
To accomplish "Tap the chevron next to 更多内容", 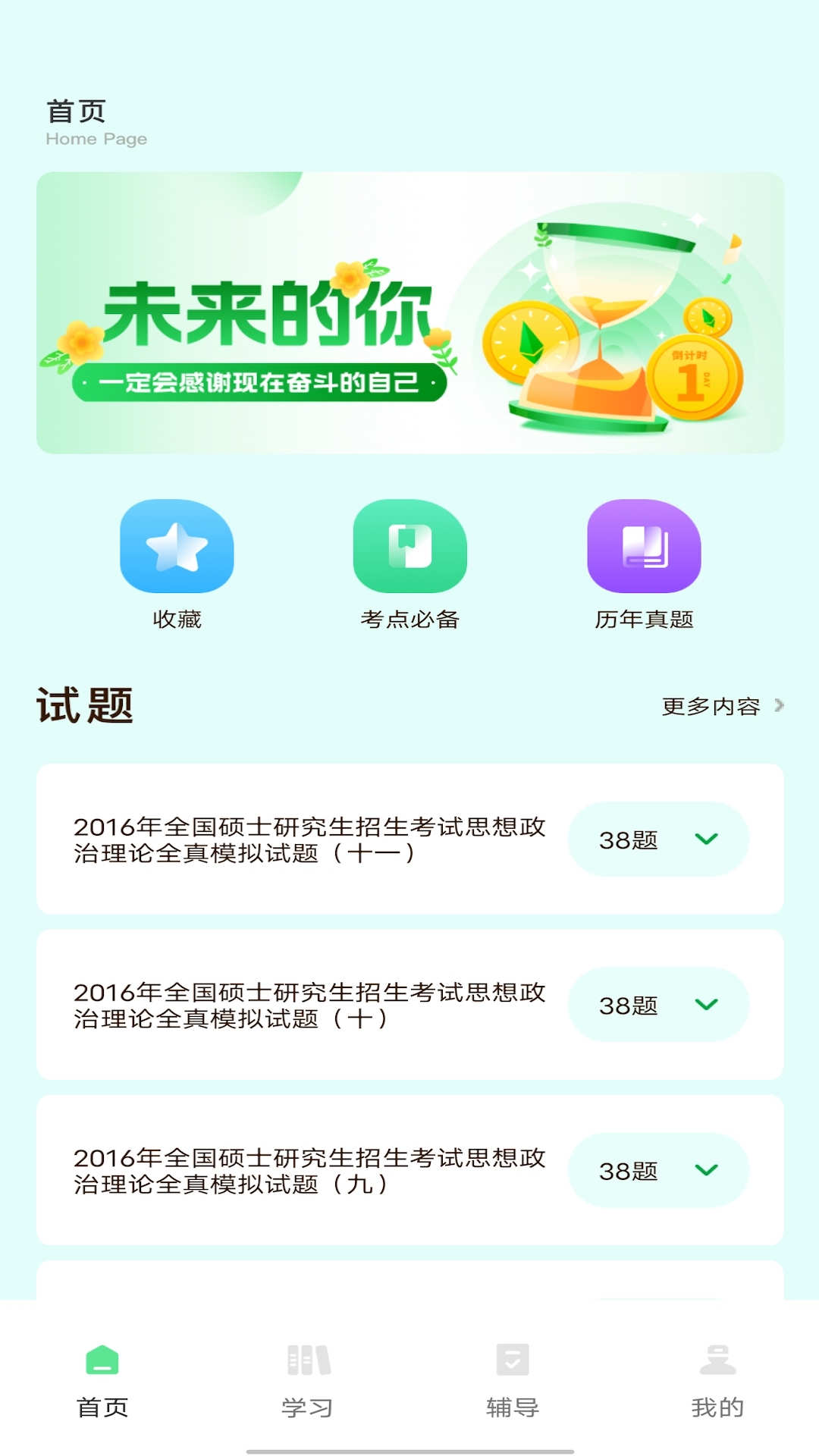I will 778,706.
